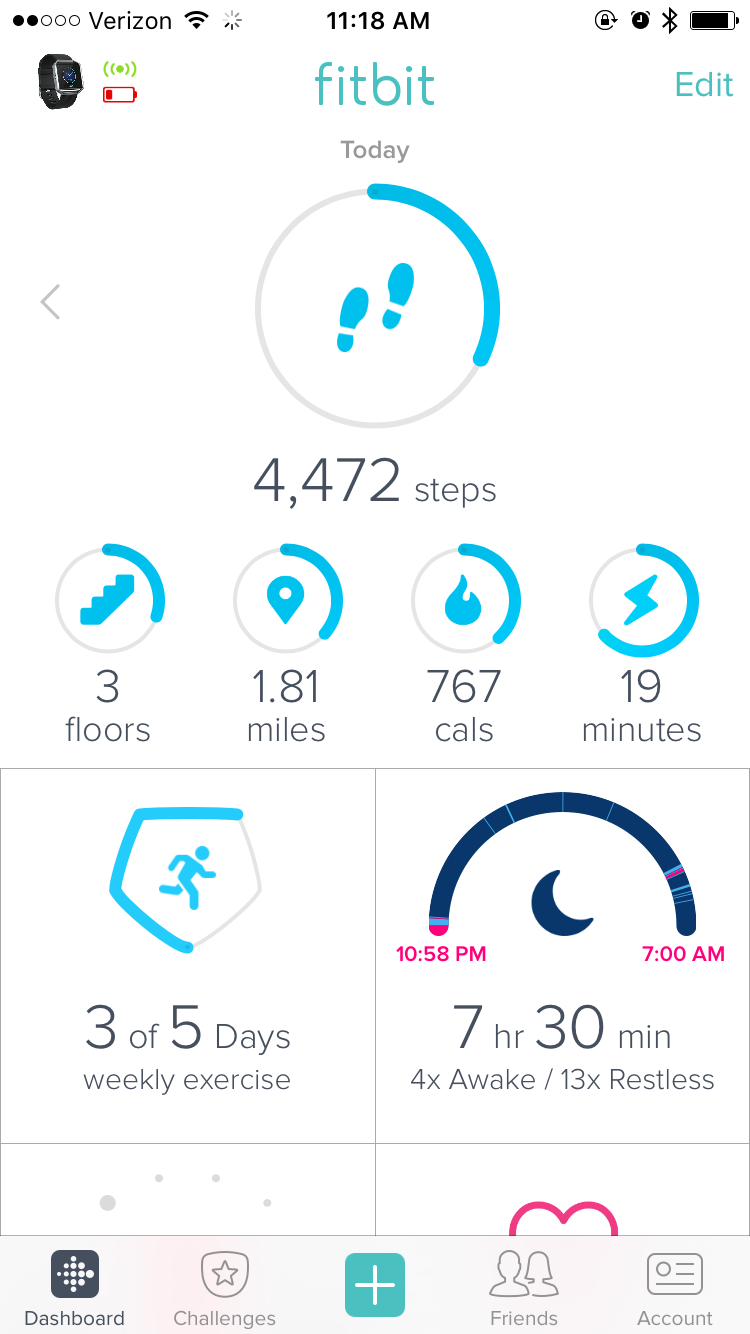
Task: View the 7 hr 30 min sleep card
Action: tap(562, 955)
